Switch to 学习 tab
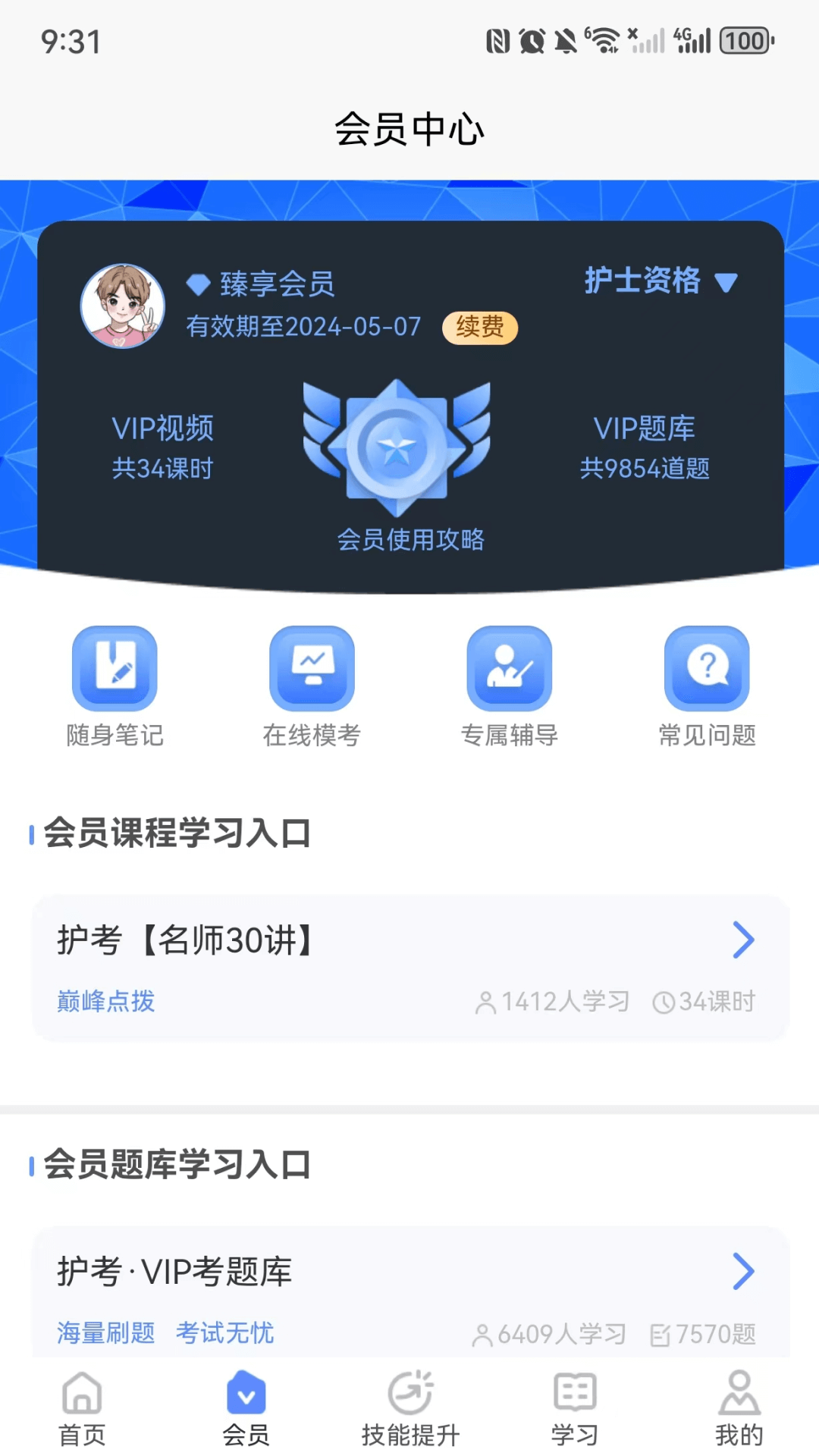This screenshot has height=1456, width=819. pyautogui.click(x=575, y=1409)
